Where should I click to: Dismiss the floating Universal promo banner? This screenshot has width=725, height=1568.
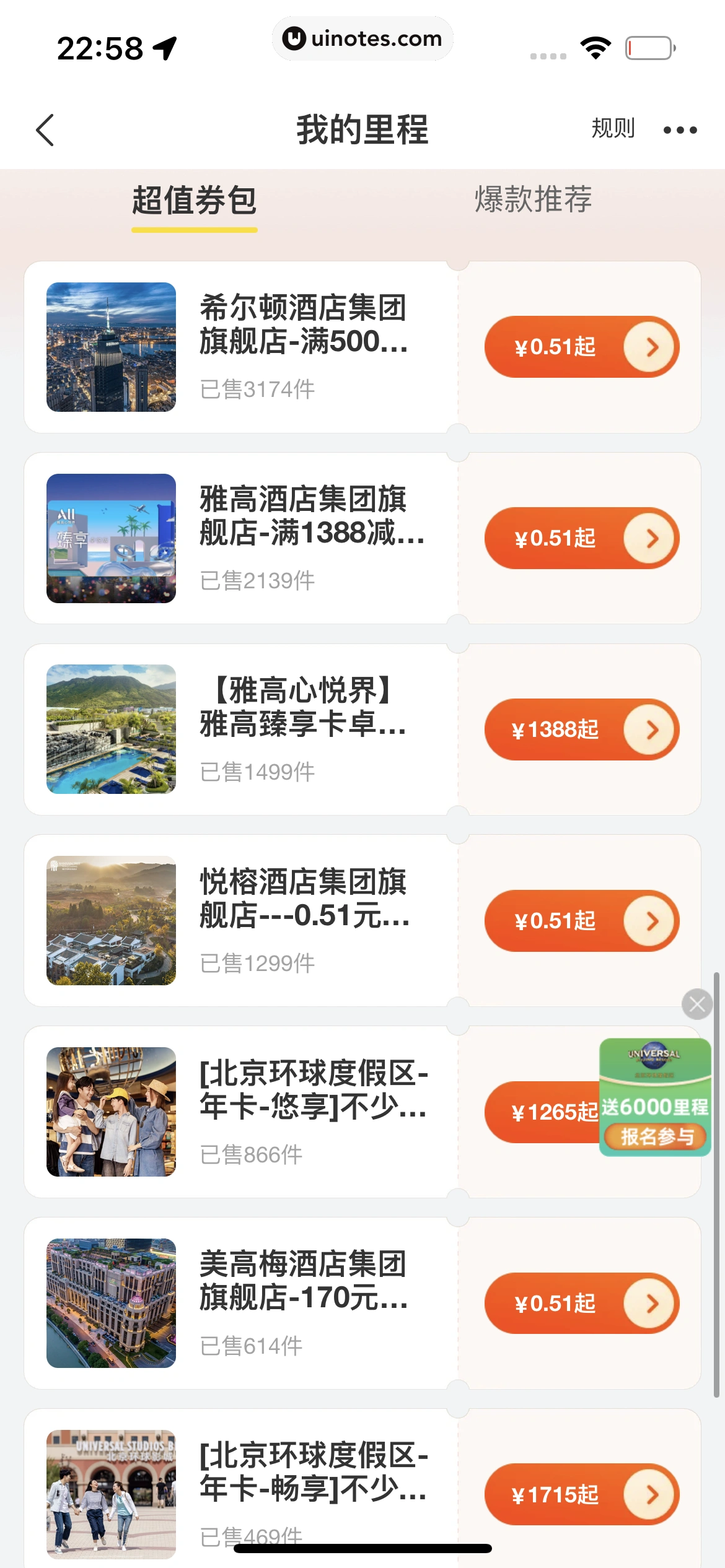pyautogui.click(x=697, y=1004)
